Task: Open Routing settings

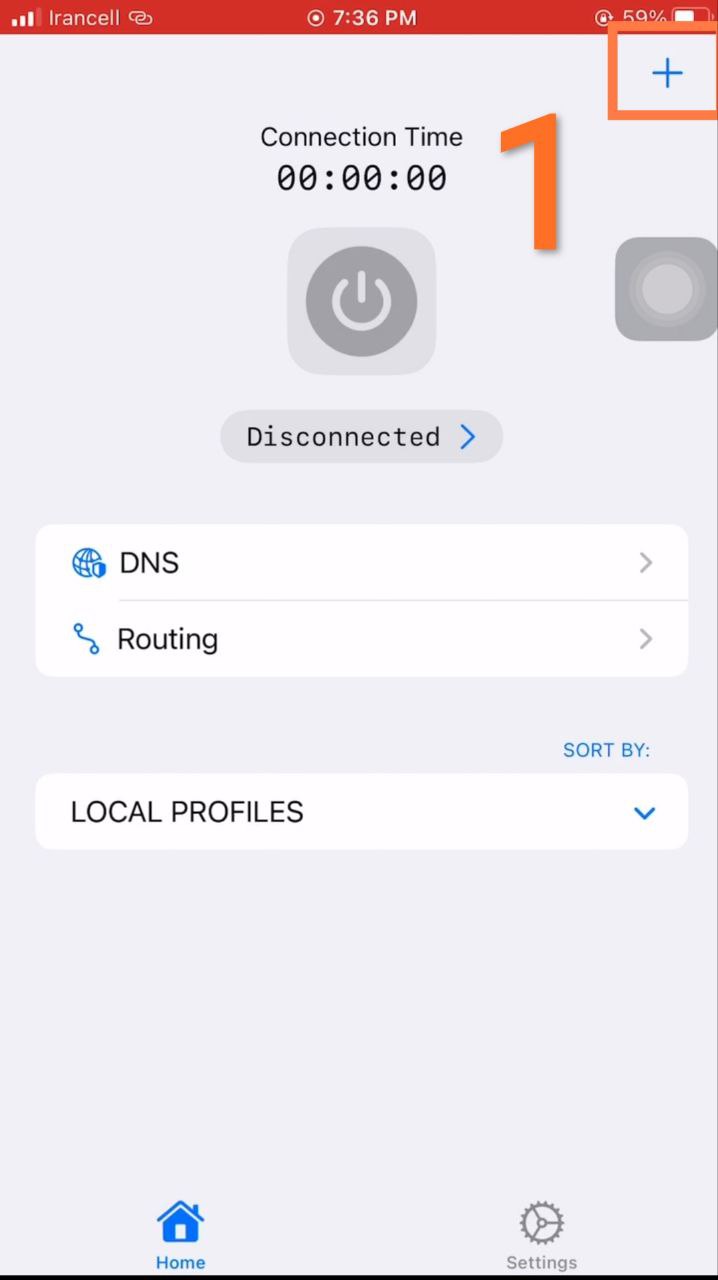Action: [361, 639]
